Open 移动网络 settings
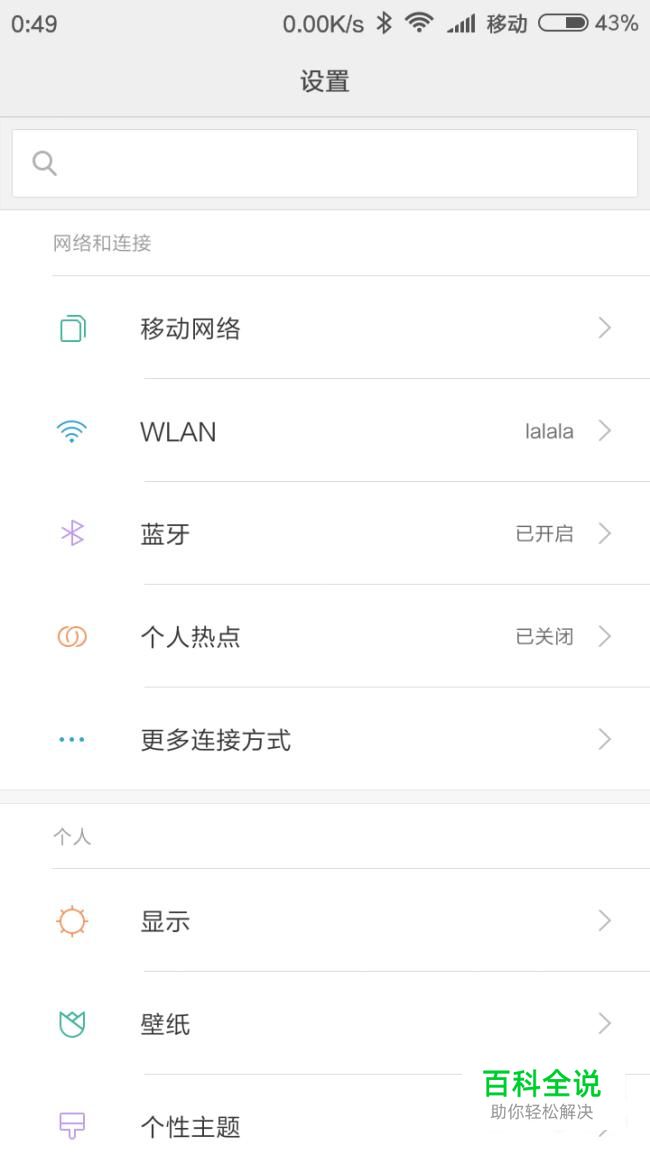650x1155 pixels. click(x=325, y=328)
